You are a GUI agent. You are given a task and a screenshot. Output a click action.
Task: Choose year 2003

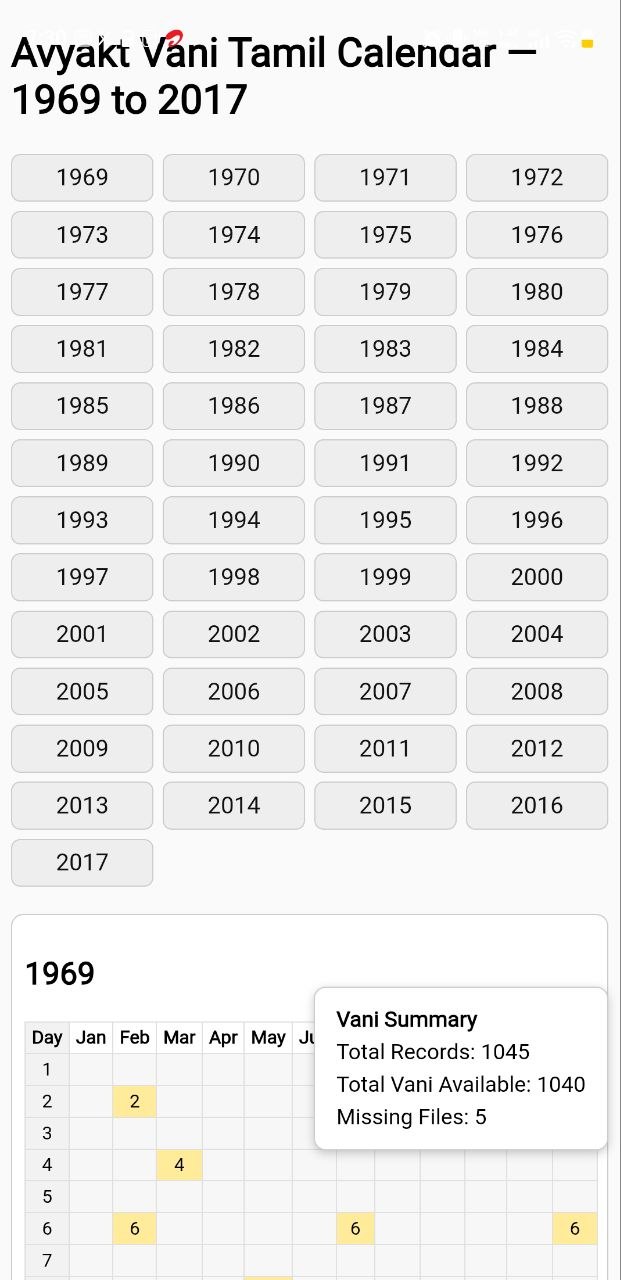(385, 634)
